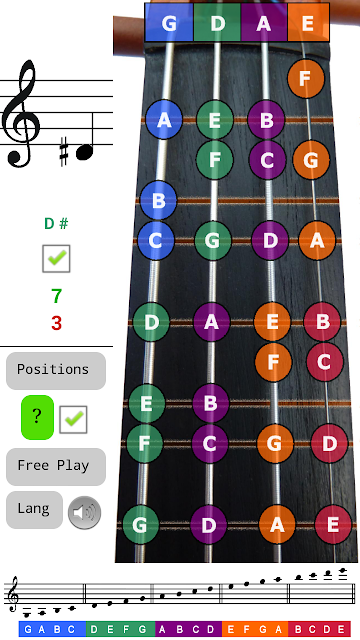This screenshot has width=360, height=640.
Task: Toggle the checkbox under D #
Action: [56, 259]
